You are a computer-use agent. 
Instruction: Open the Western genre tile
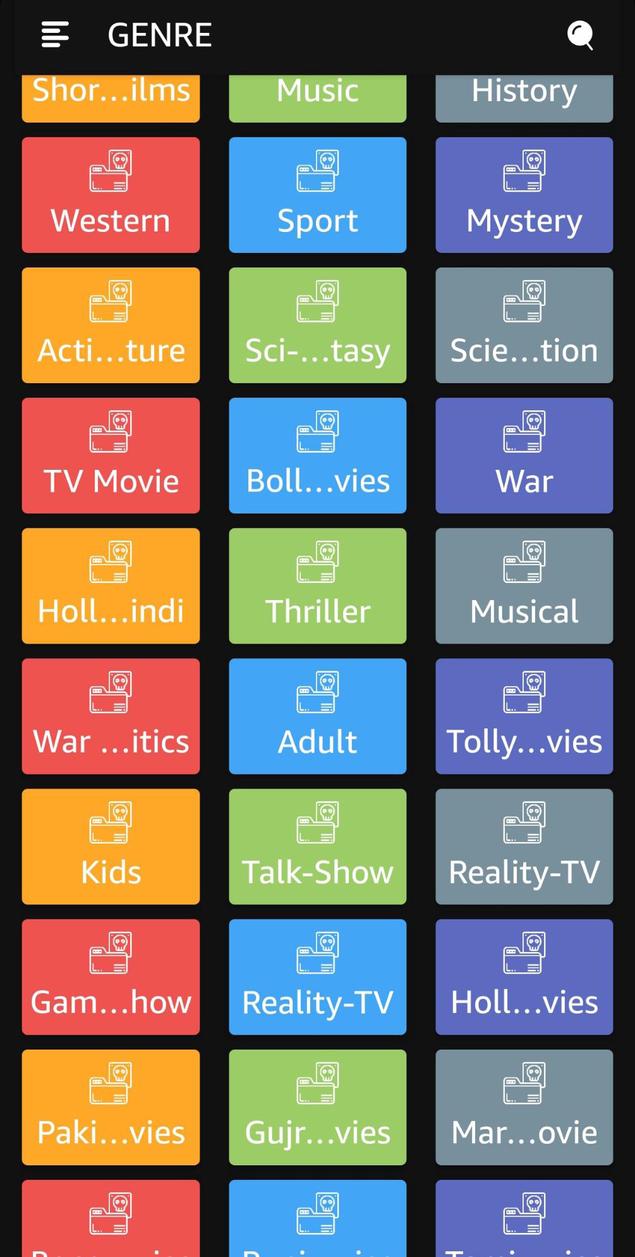(111, 195)
